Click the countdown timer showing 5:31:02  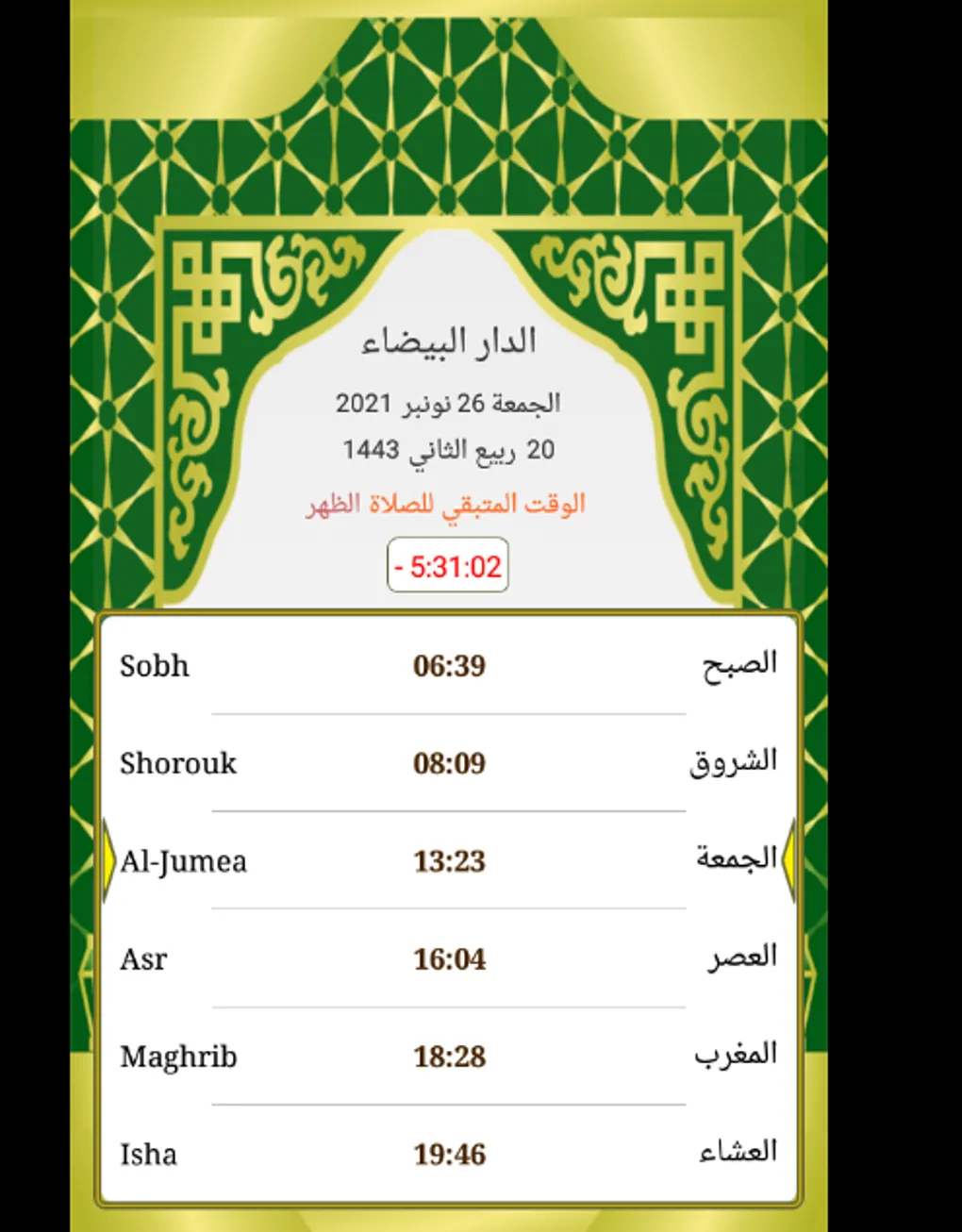click(447, 566)
